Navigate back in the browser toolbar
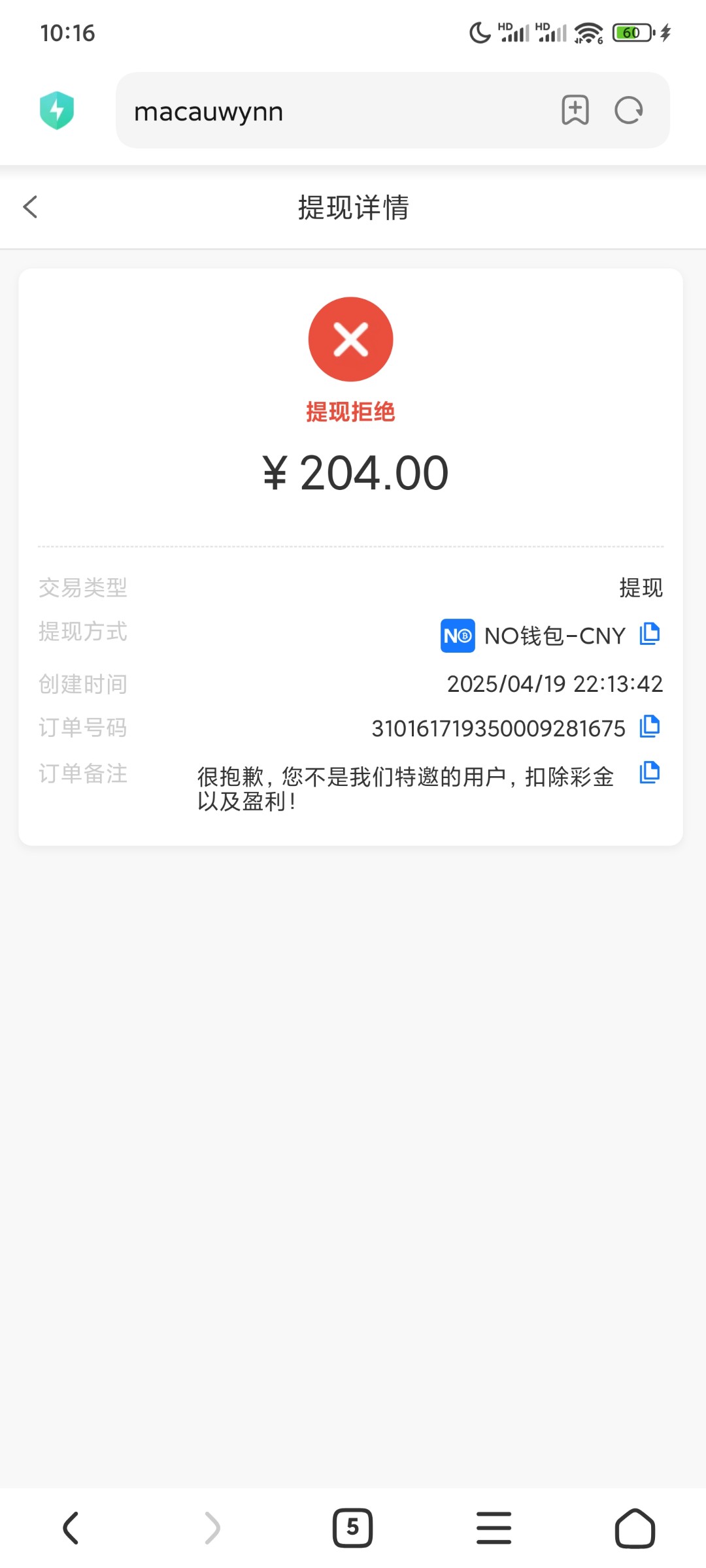The height and width of the screenshot is (1568, 706). pos(71,1527)
